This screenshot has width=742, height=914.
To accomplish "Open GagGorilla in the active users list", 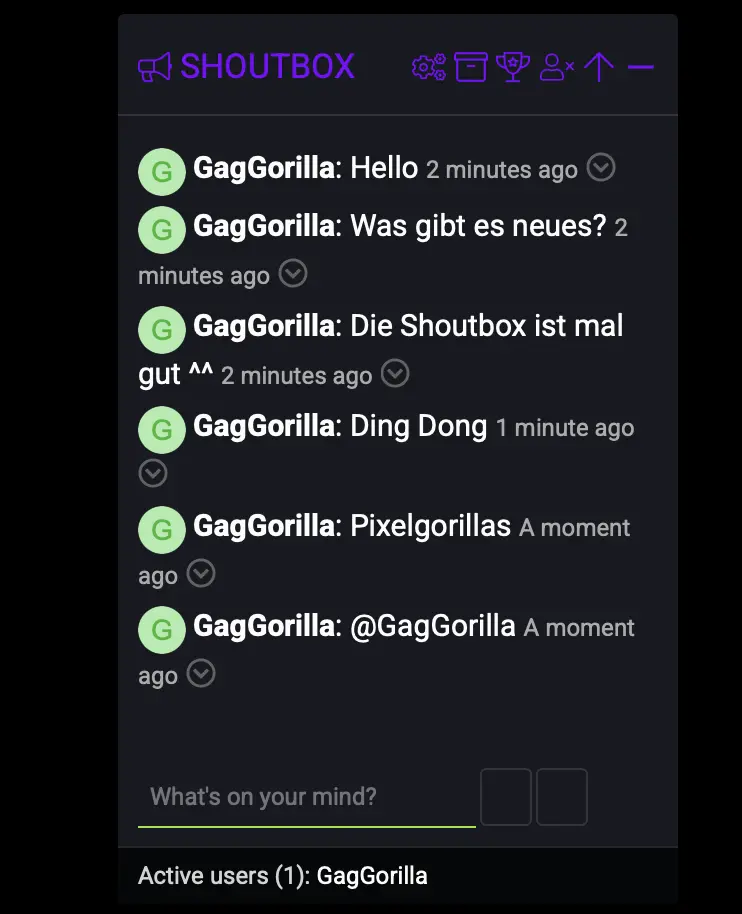I will pyautogui.click(x=372, y=877).
